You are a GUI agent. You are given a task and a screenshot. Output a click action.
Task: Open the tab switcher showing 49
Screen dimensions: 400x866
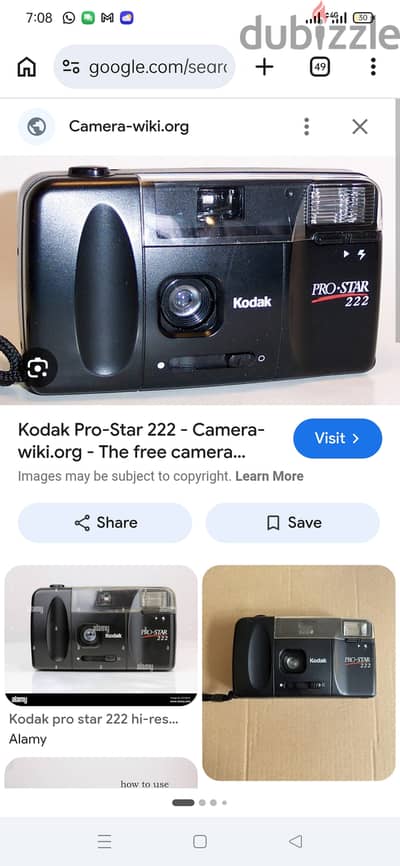point(319,67)
